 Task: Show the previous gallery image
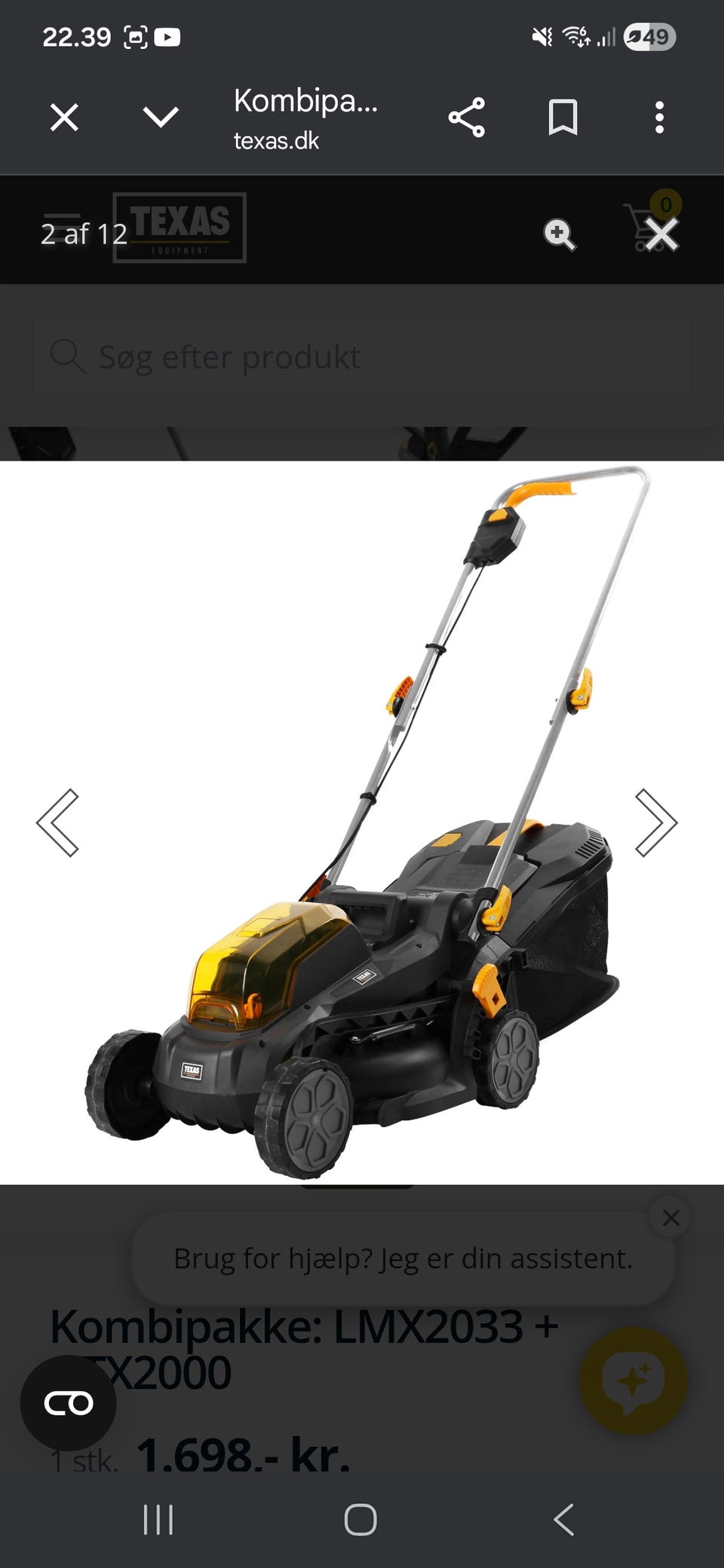[x=57, y=822]
